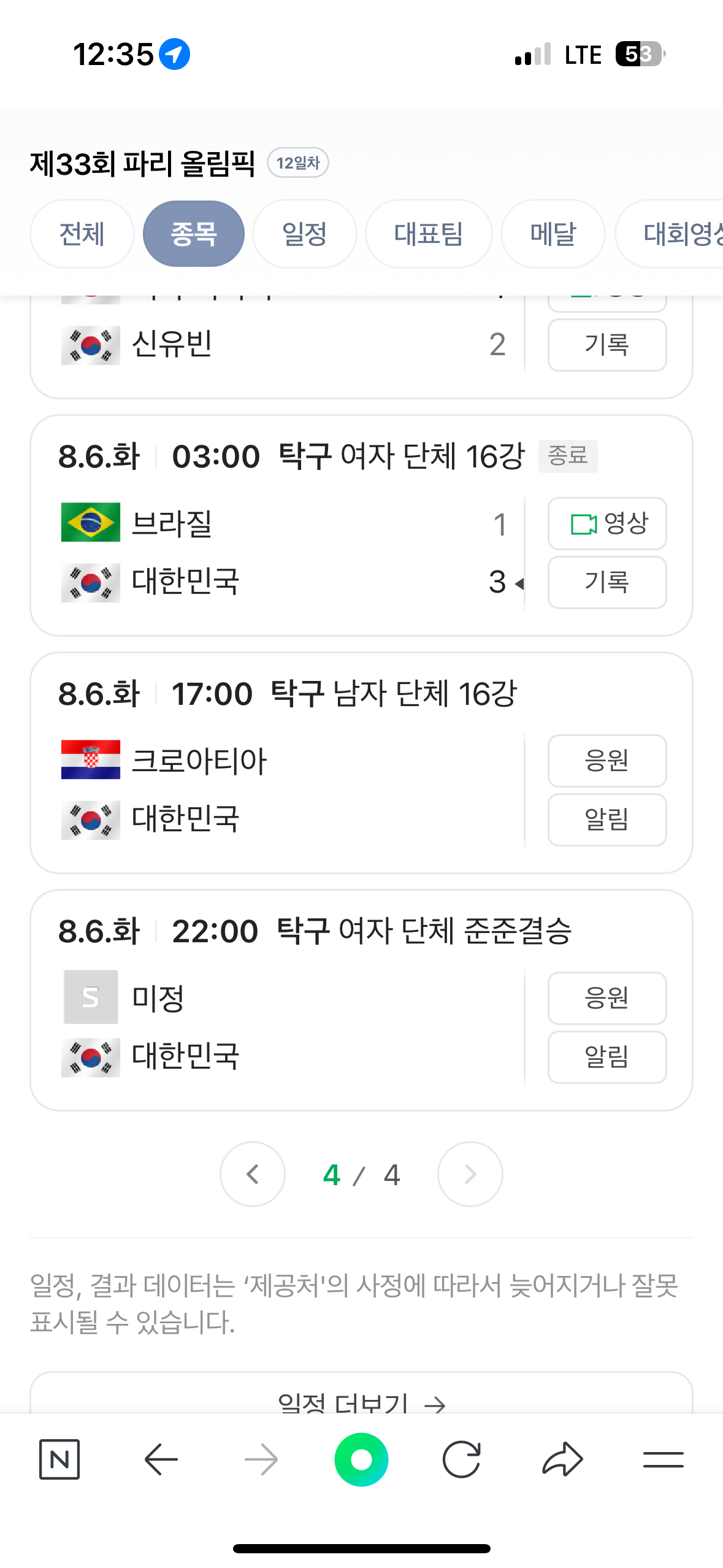Screen dimensions: 723x1568
Task: Play the 영상 video for Brazil match
Action: tap(606, 524)
